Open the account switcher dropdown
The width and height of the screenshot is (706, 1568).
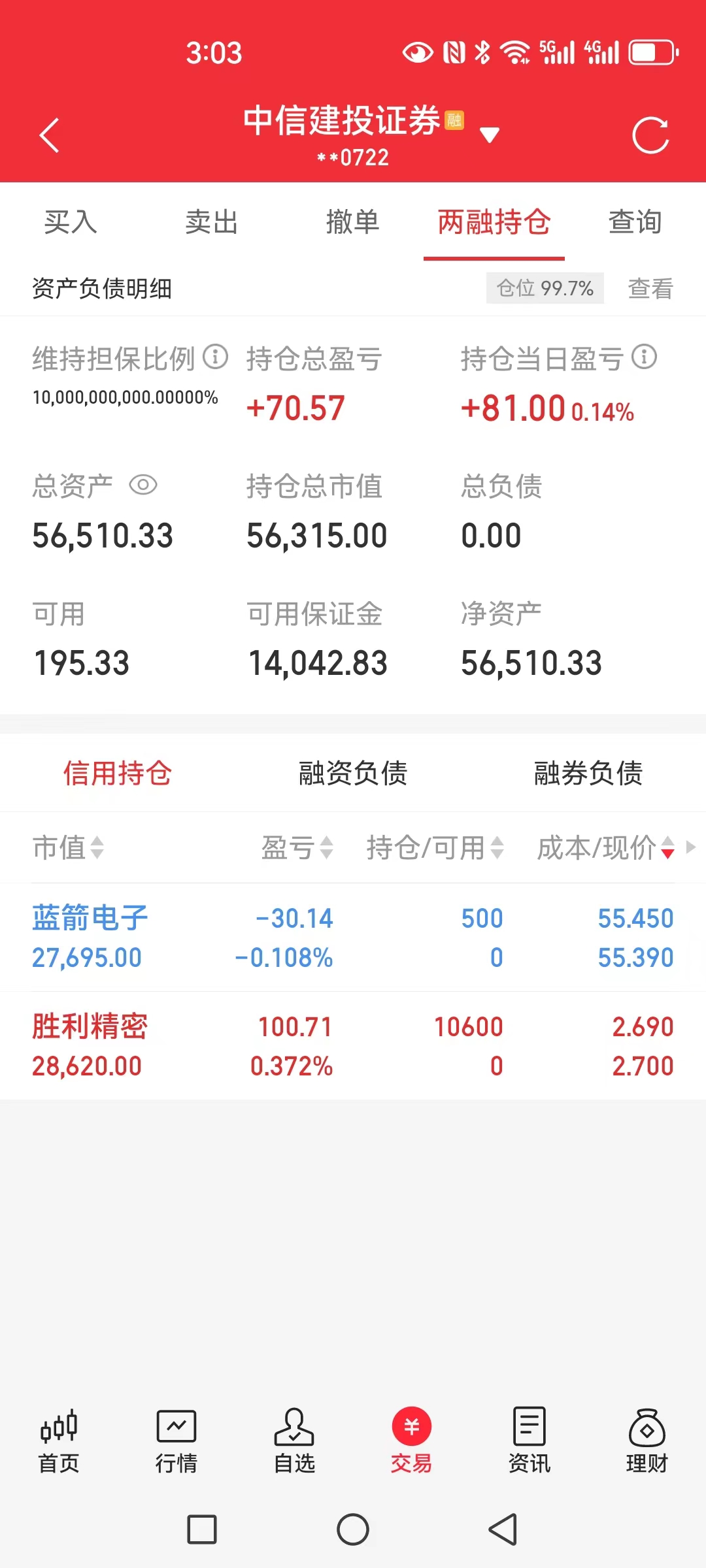point(489,135)
